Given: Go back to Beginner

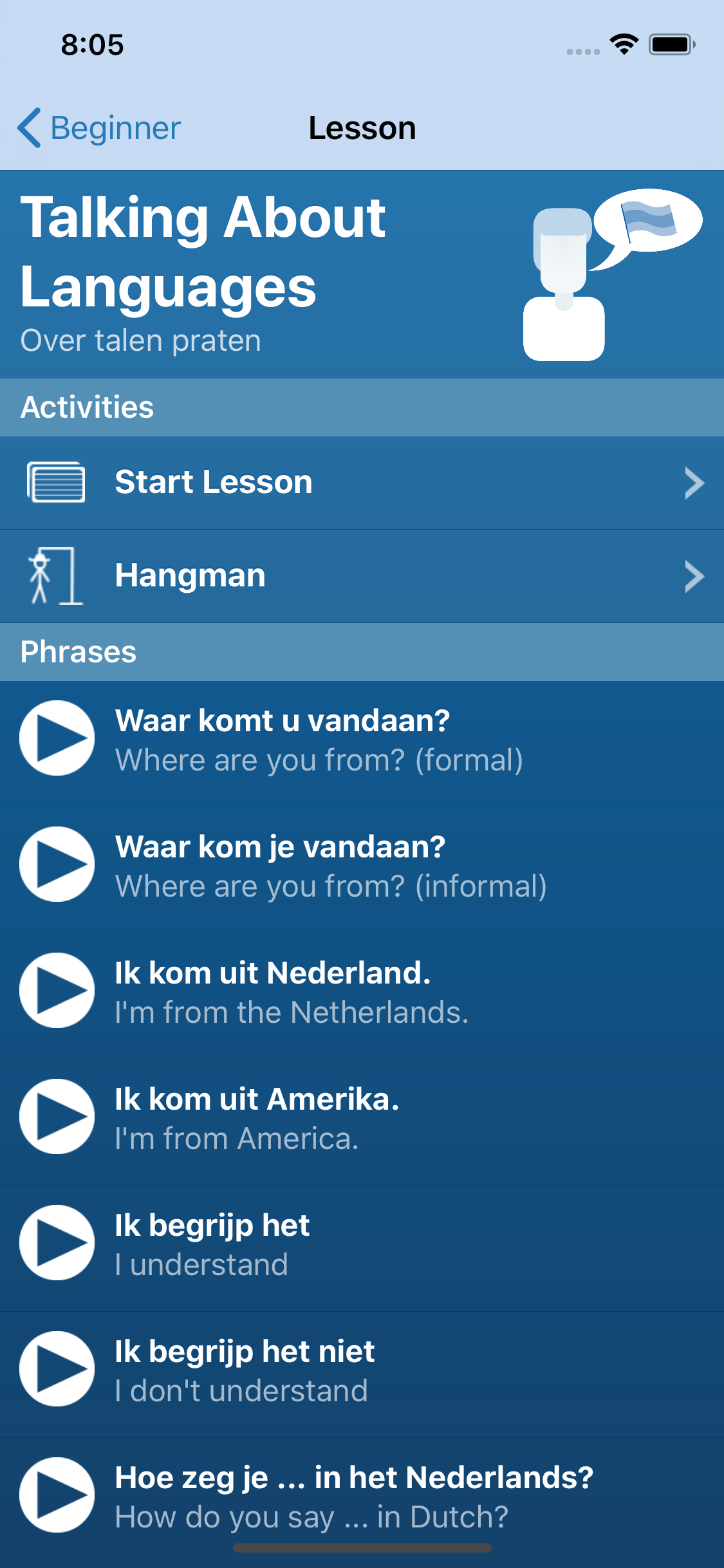Looking at the screenshot, I should [x=100, y=128].
